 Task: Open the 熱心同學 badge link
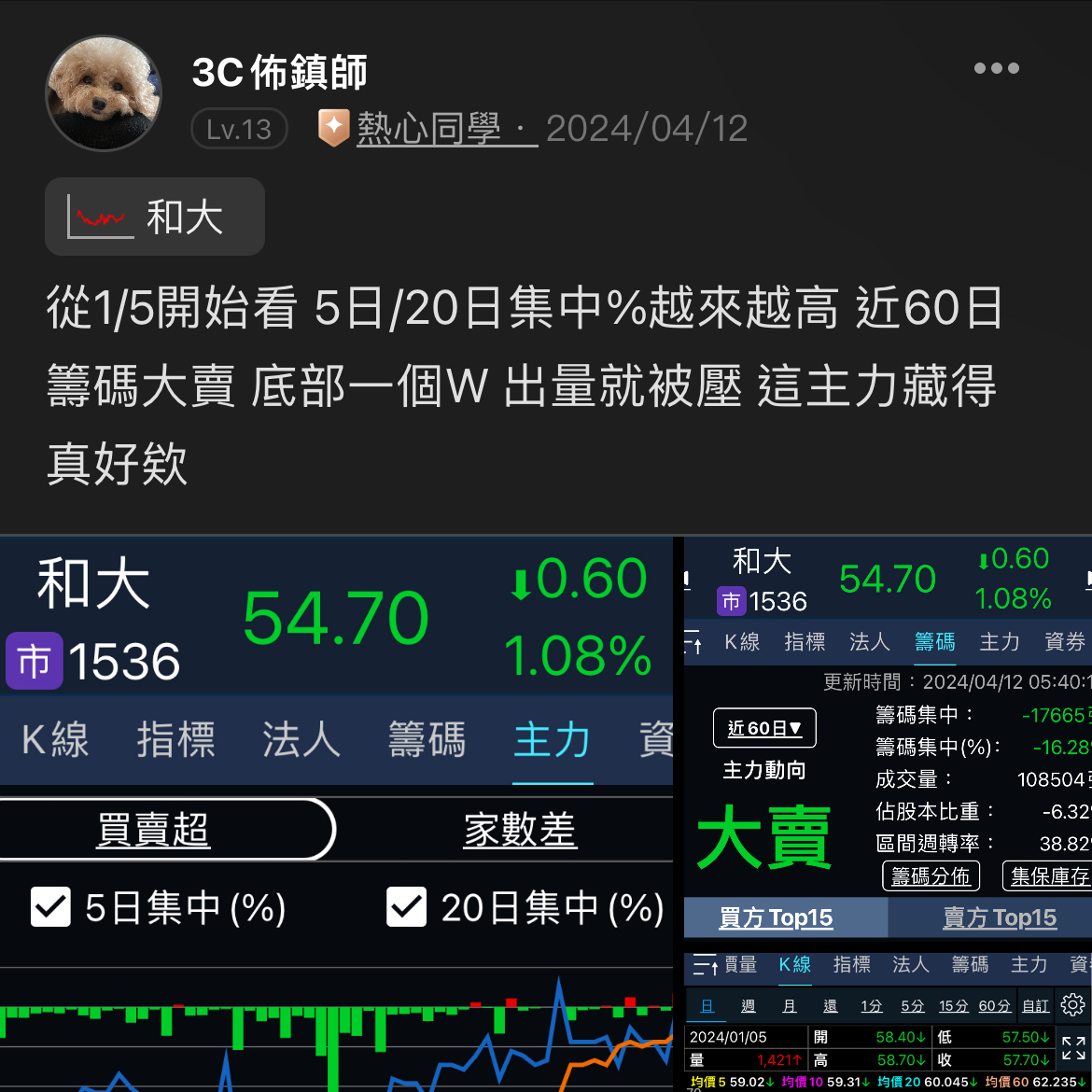pyautogui.click(x=427, y=129)
